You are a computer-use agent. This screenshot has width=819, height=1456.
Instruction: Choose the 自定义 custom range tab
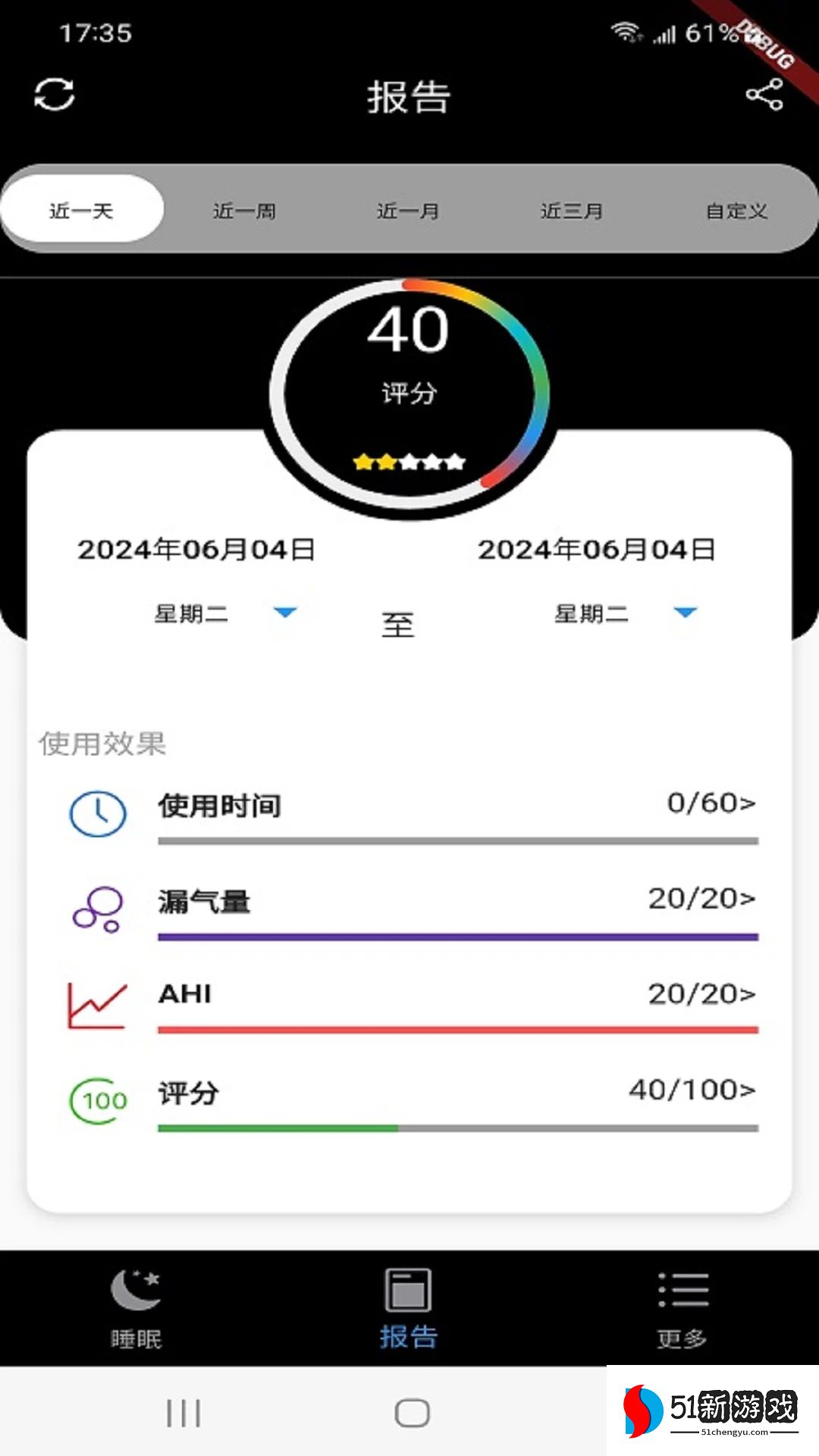tap(736, 210)
